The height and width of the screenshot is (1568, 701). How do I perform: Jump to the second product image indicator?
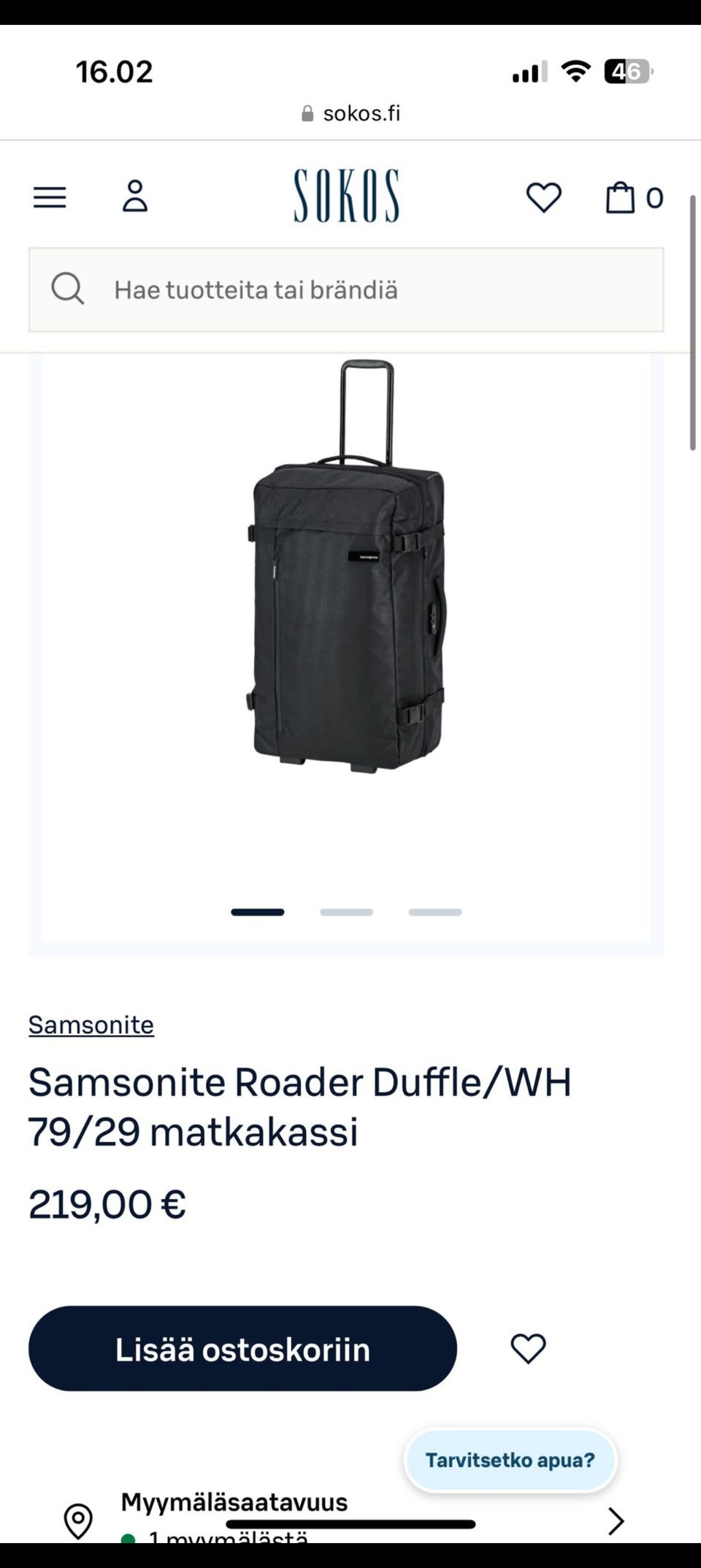(x=346, y=912)
